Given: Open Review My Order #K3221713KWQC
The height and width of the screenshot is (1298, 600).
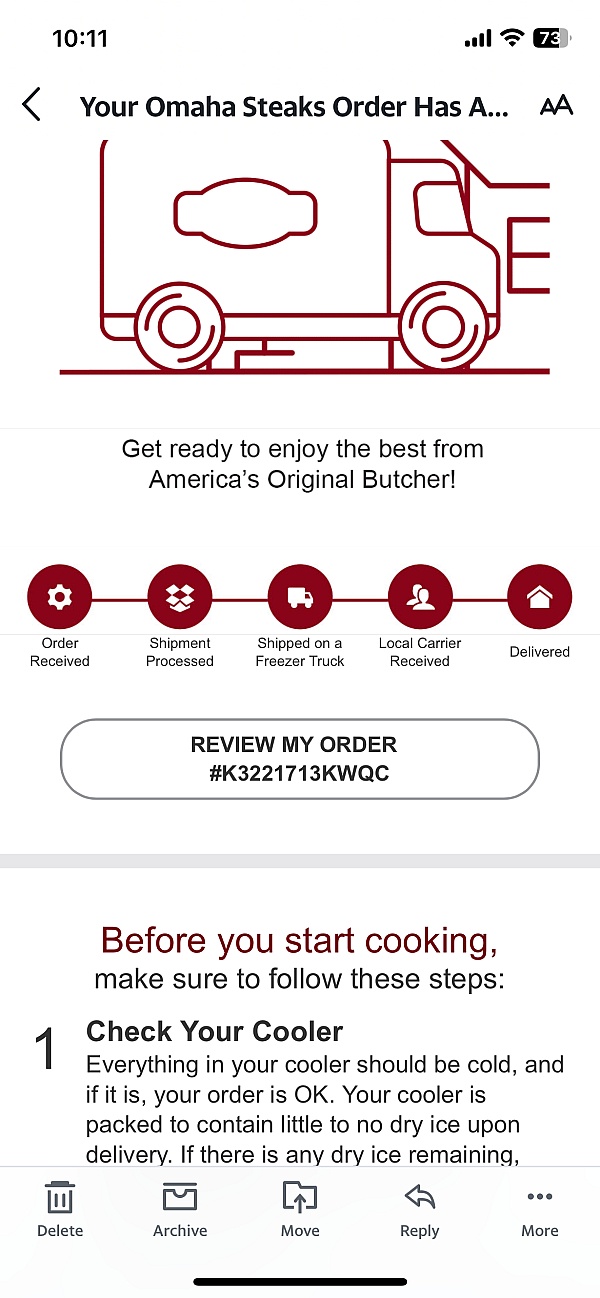Looking at the screenshot, I should click(x=300, y=759).
